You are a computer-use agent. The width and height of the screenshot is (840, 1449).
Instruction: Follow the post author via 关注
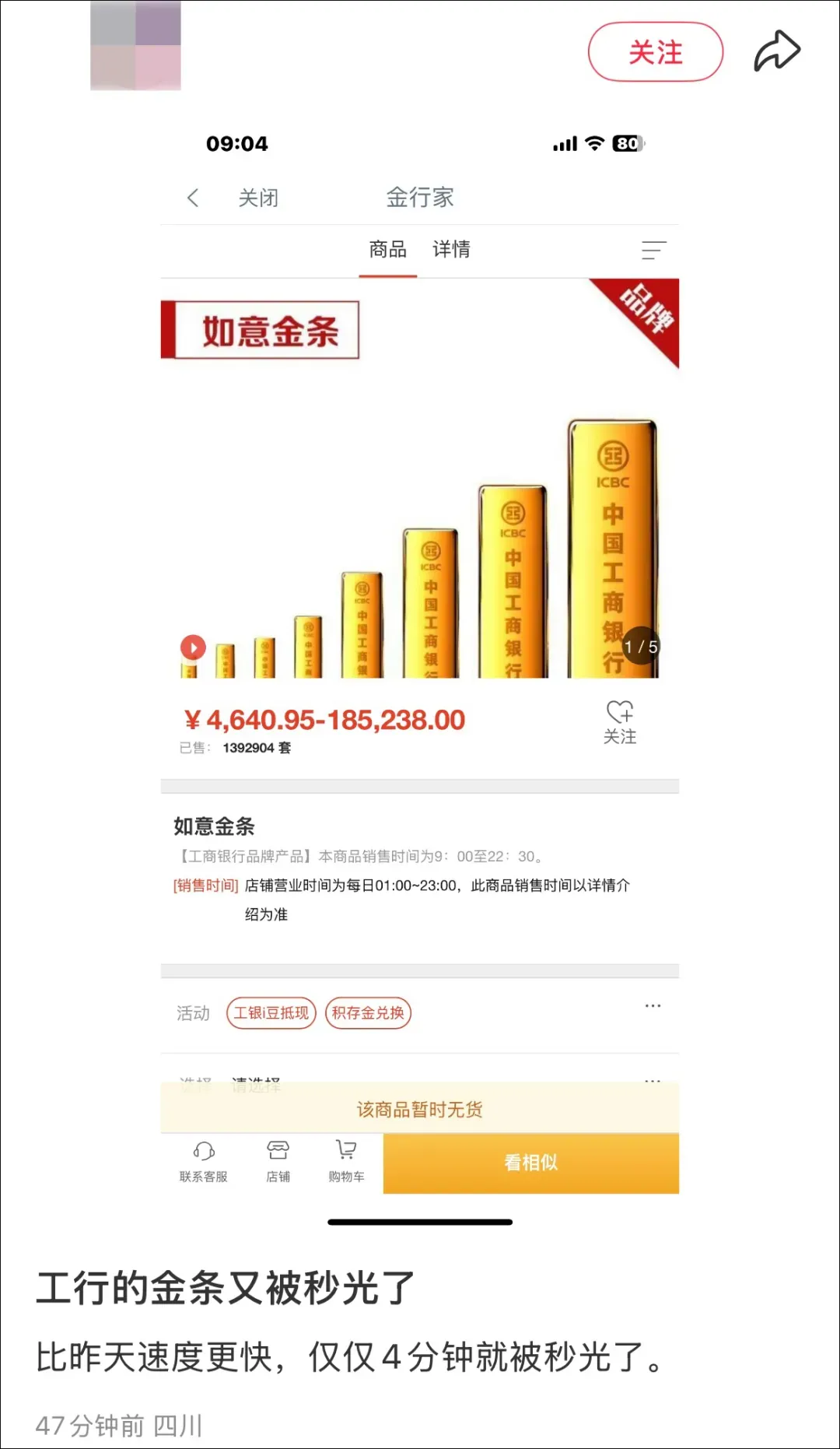[655, 52]
